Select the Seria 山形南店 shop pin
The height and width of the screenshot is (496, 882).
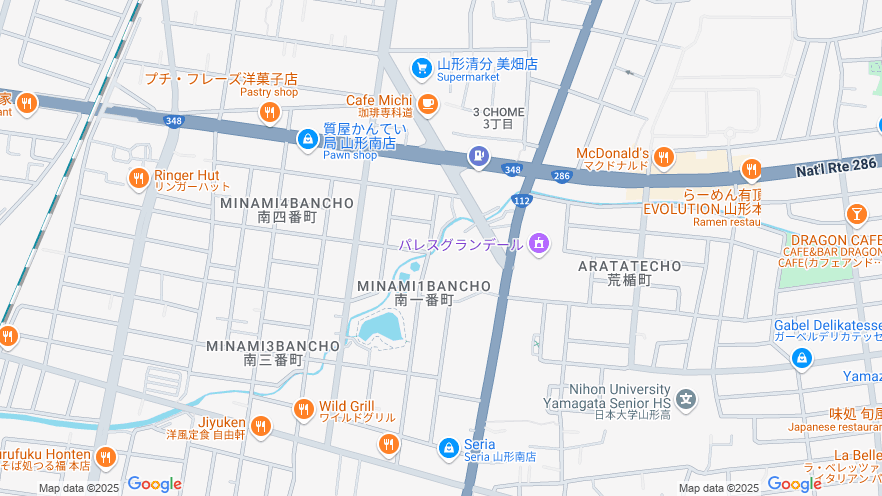(x=450, y=449)
